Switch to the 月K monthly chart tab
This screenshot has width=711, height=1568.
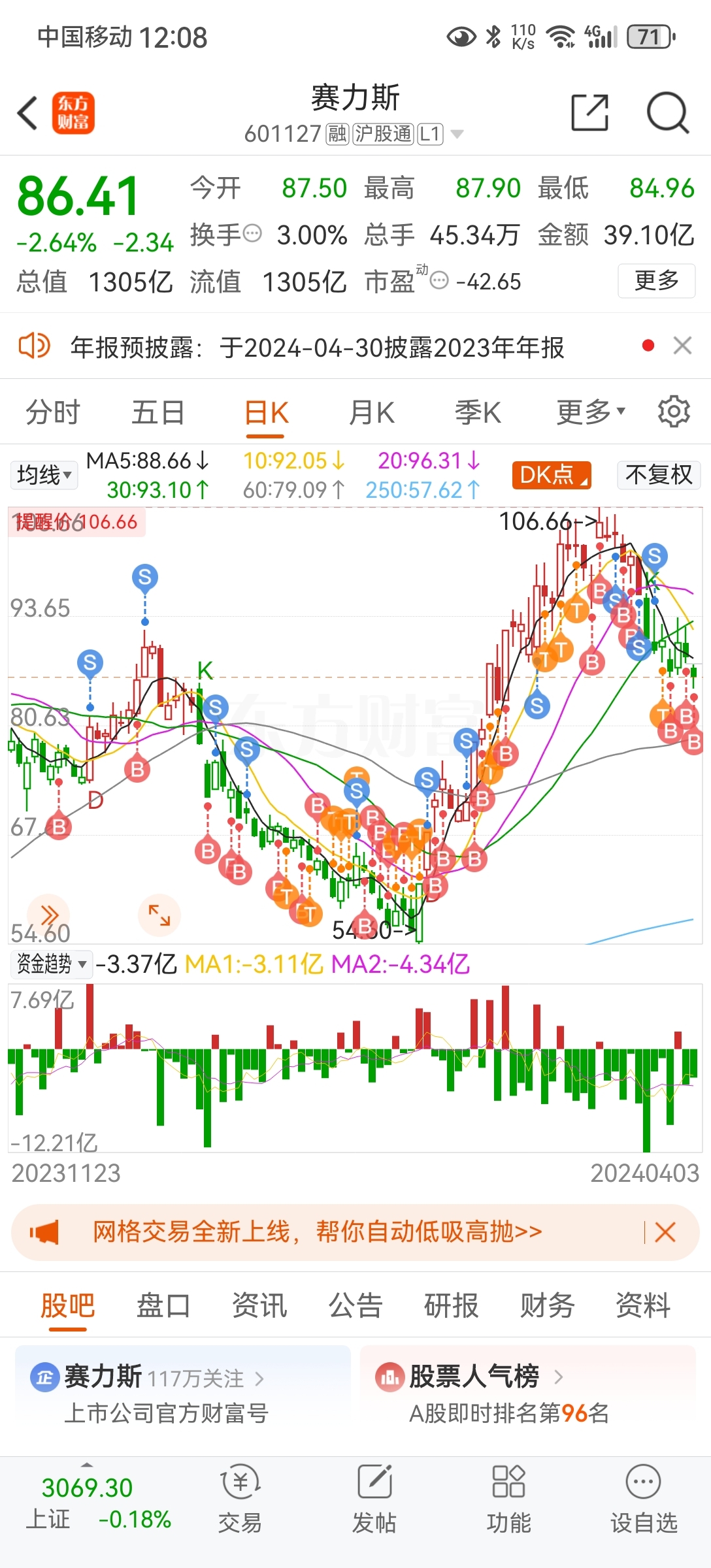pos(371,412)
